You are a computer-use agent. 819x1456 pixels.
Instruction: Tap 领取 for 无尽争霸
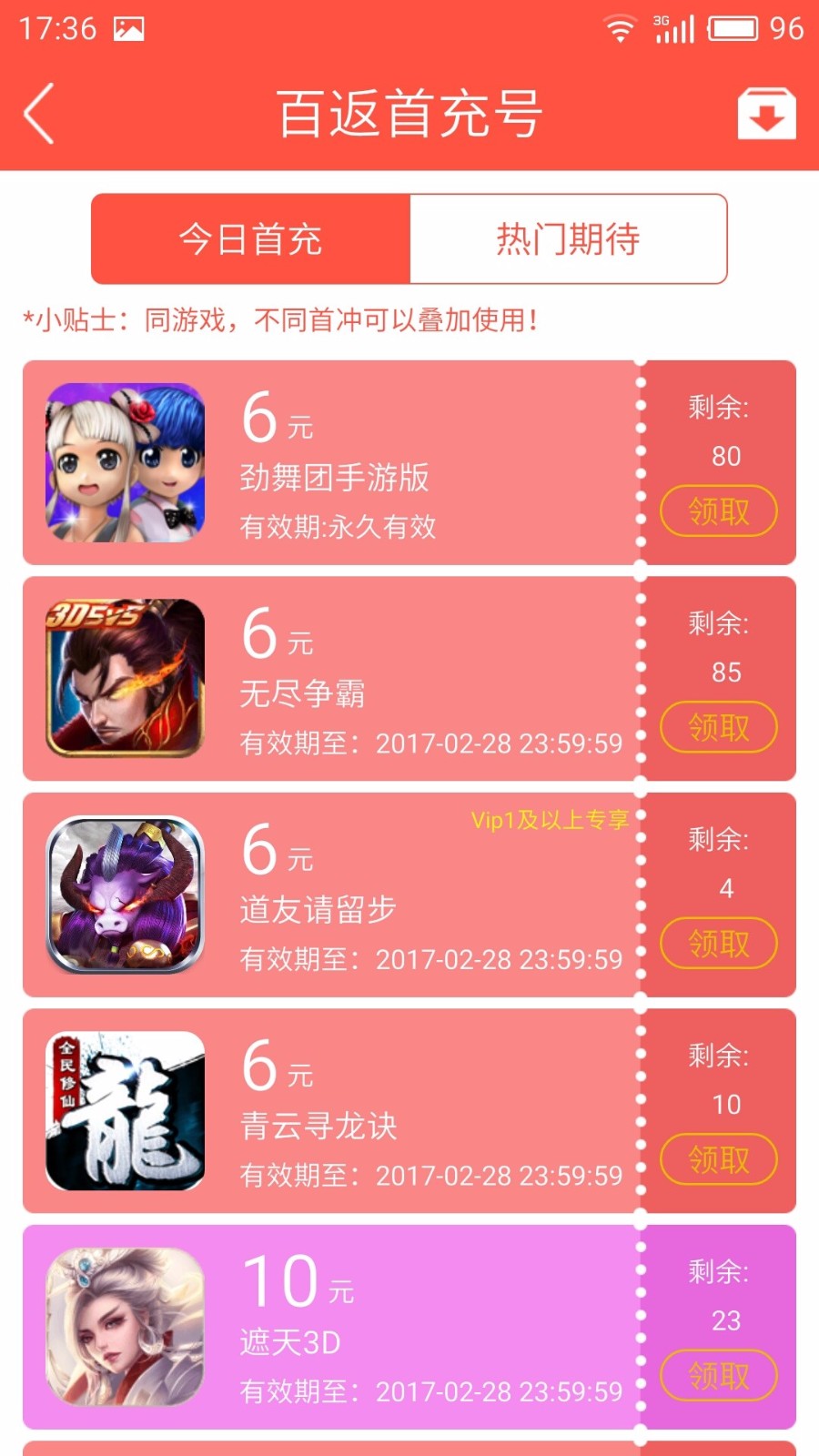point(718,728)
